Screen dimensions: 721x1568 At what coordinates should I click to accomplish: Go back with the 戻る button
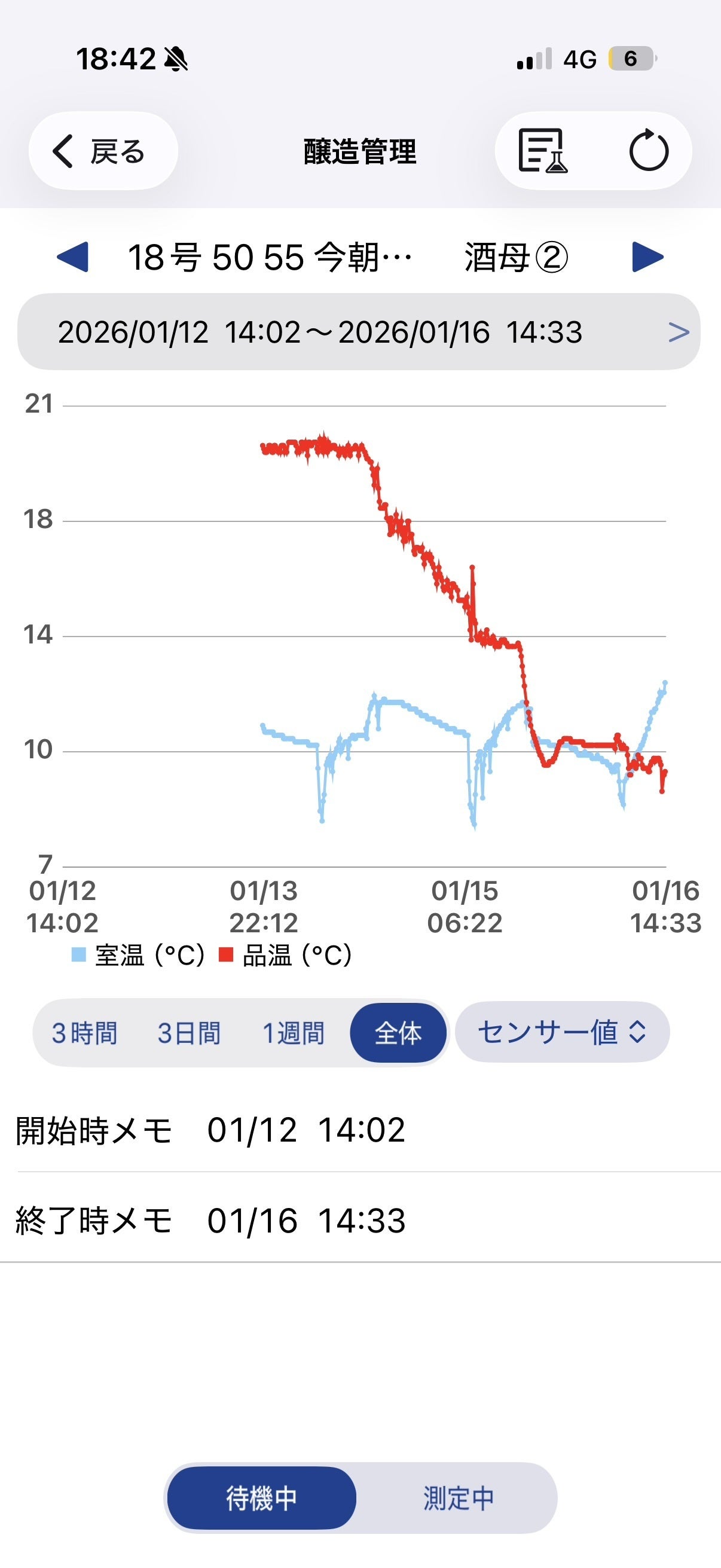tap(103, 151)
